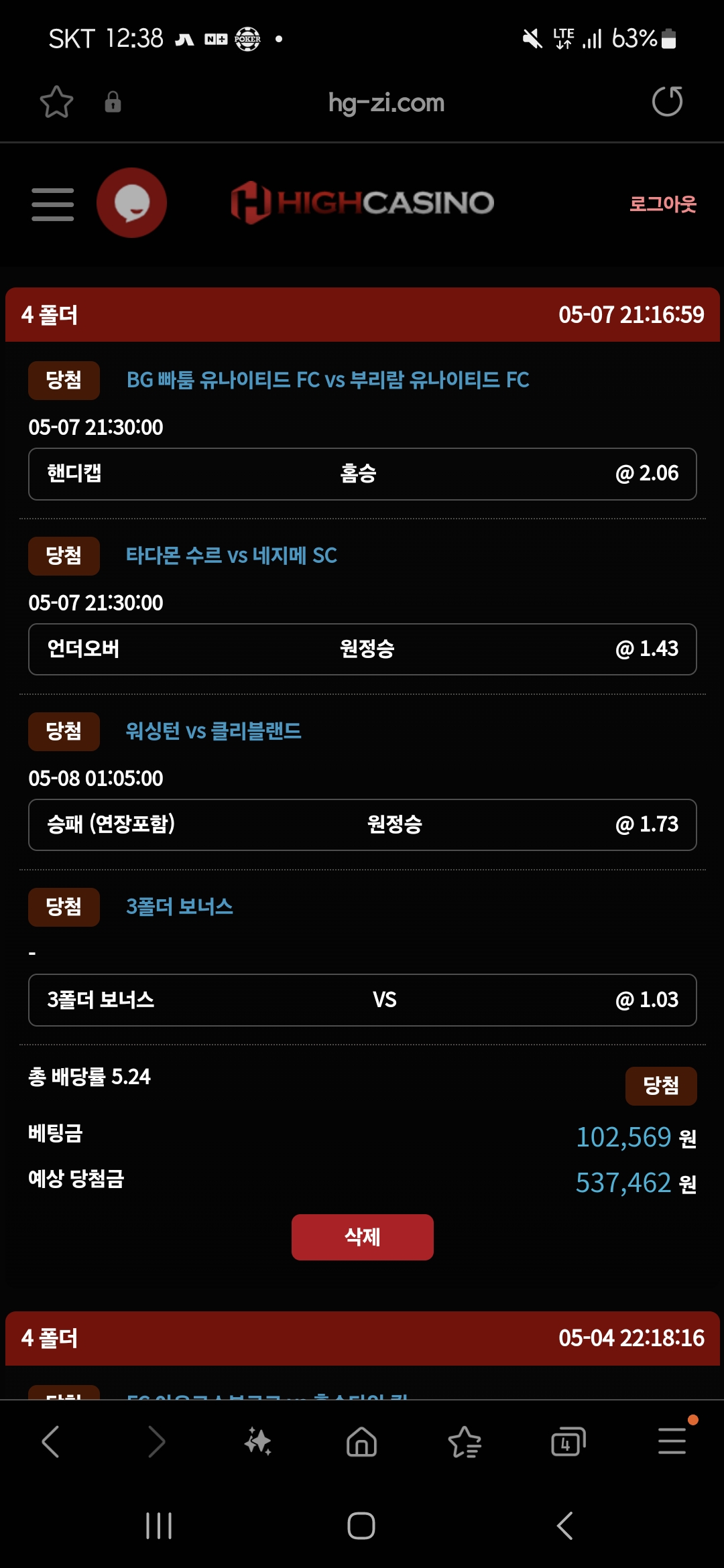This screenshot has width=724, height=1568.
Task: Open the hamburger side menu
Action: tap(52, 204)
